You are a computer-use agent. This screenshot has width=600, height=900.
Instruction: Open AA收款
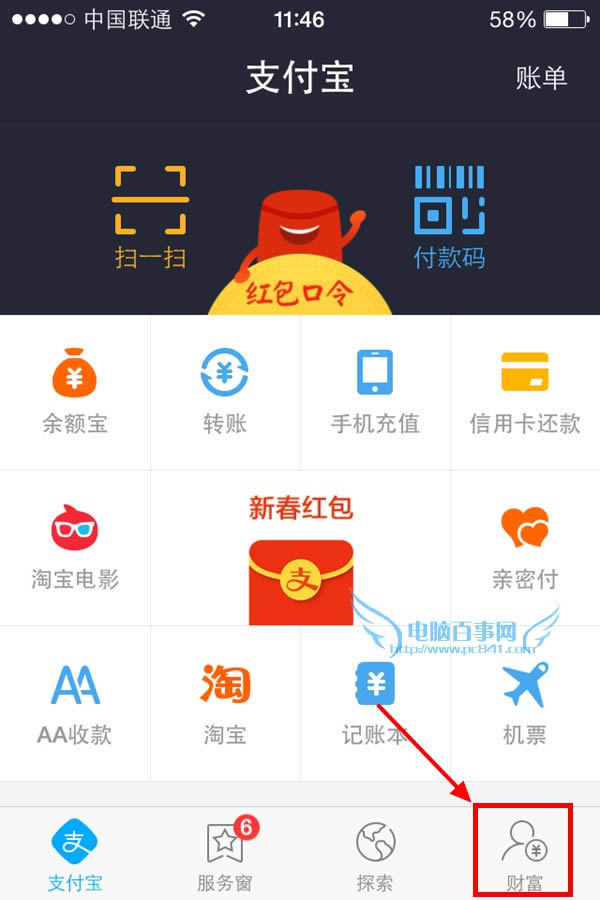(75, 703)
